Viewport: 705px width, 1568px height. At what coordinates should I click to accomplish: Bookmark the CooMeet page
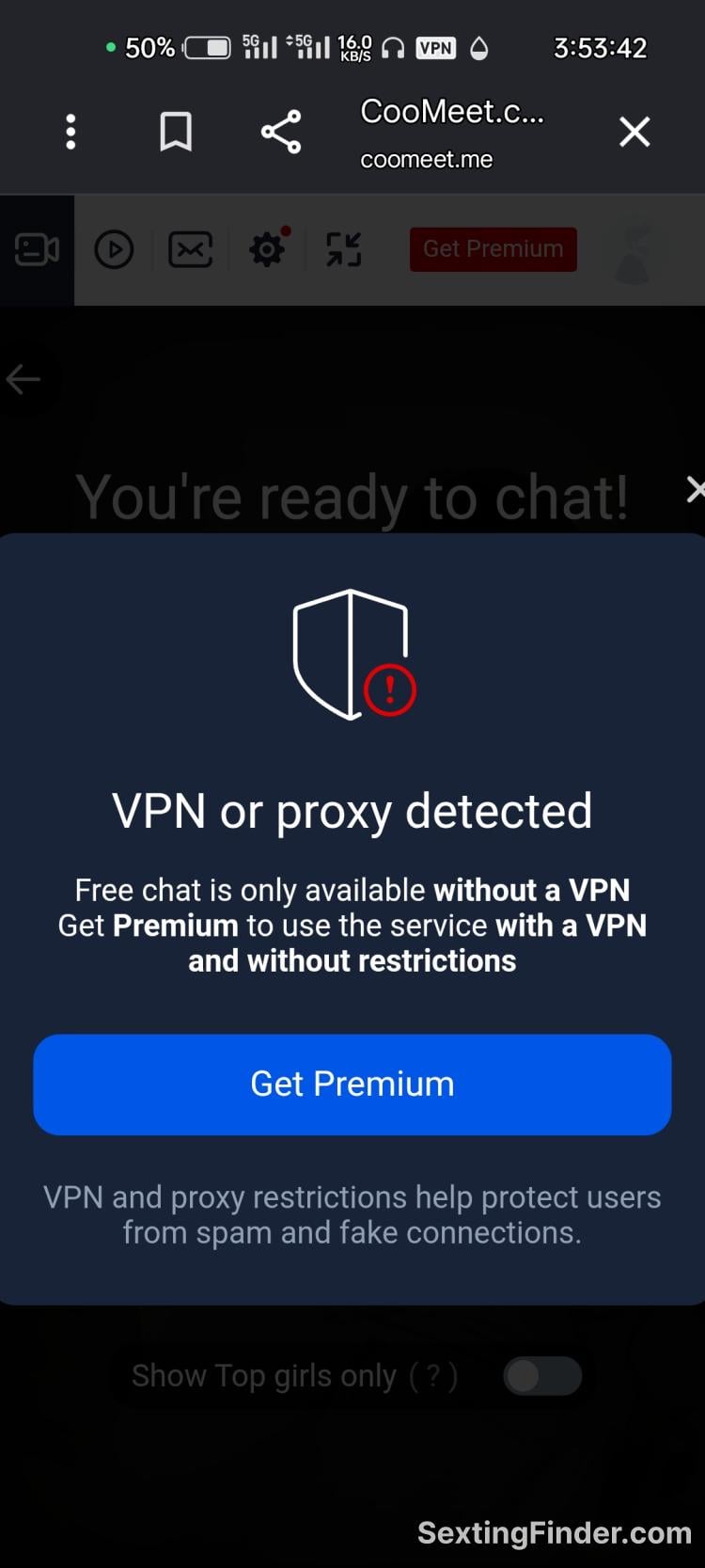pos(176,132)
